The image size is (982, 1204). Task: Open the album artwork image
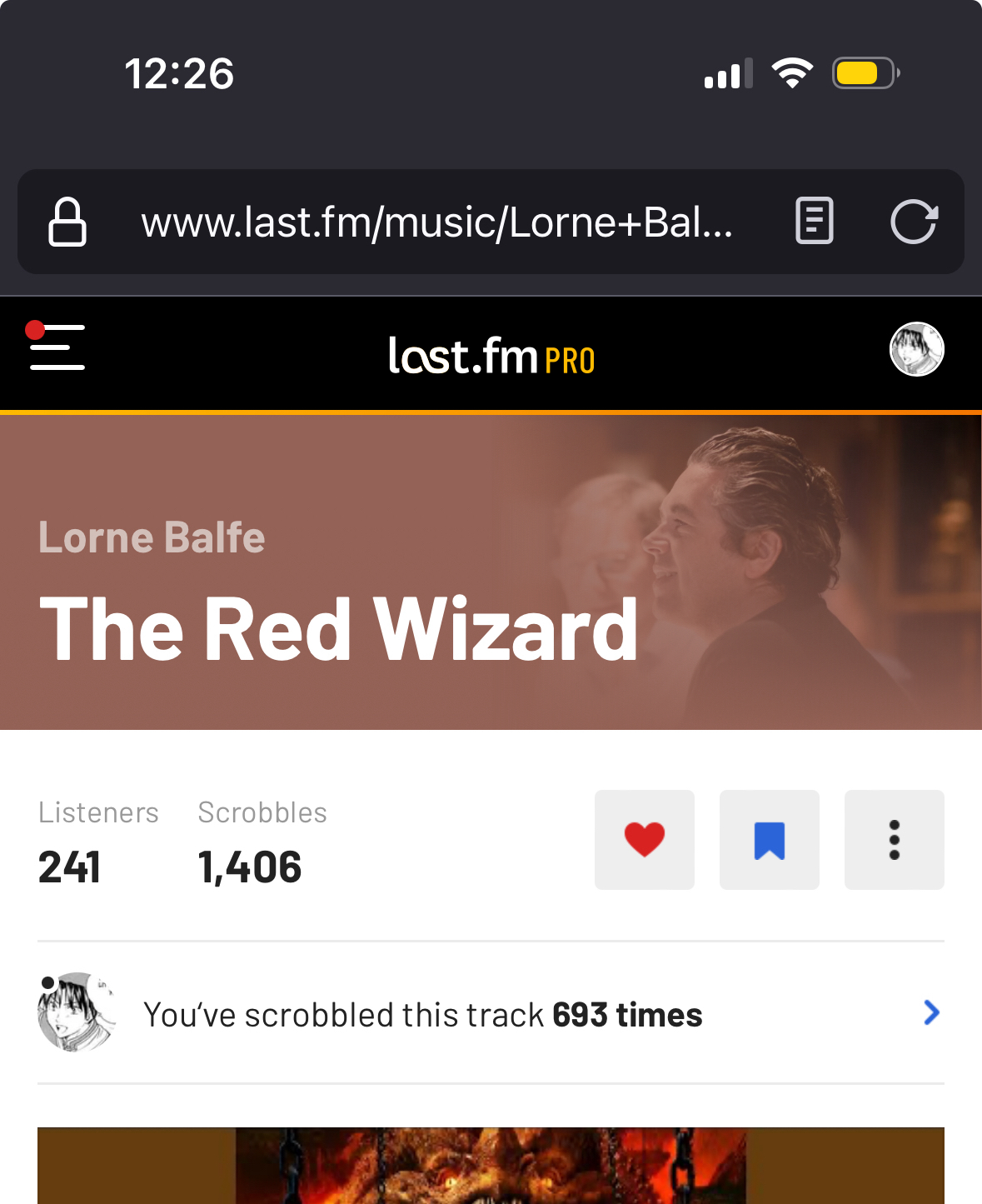tap(491, 1165)
